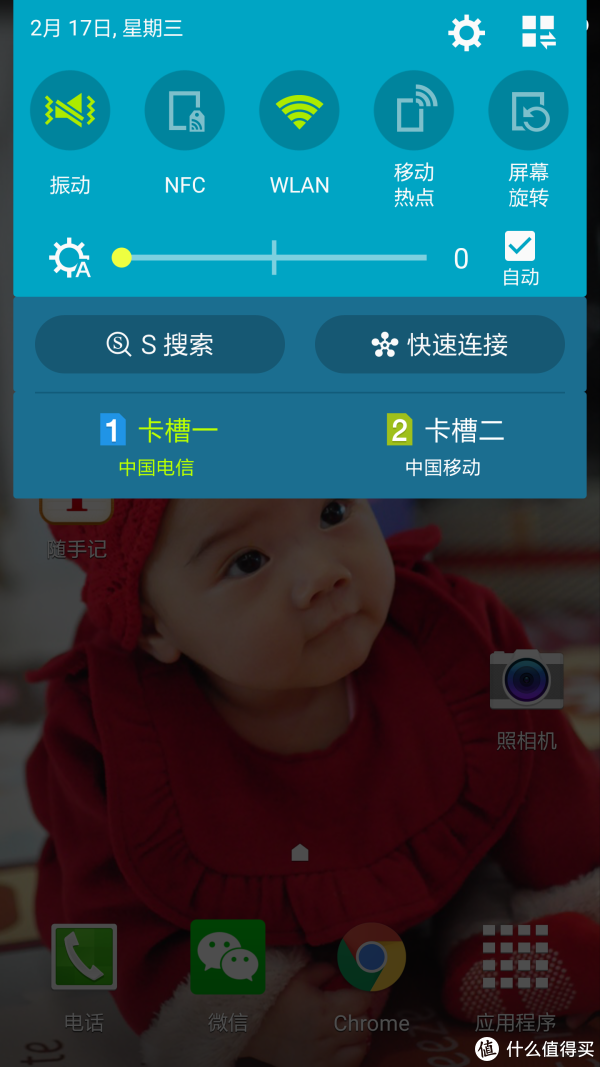Open the Phone app (电话)
Screen dimensions: 600x1067
[84, 958]
